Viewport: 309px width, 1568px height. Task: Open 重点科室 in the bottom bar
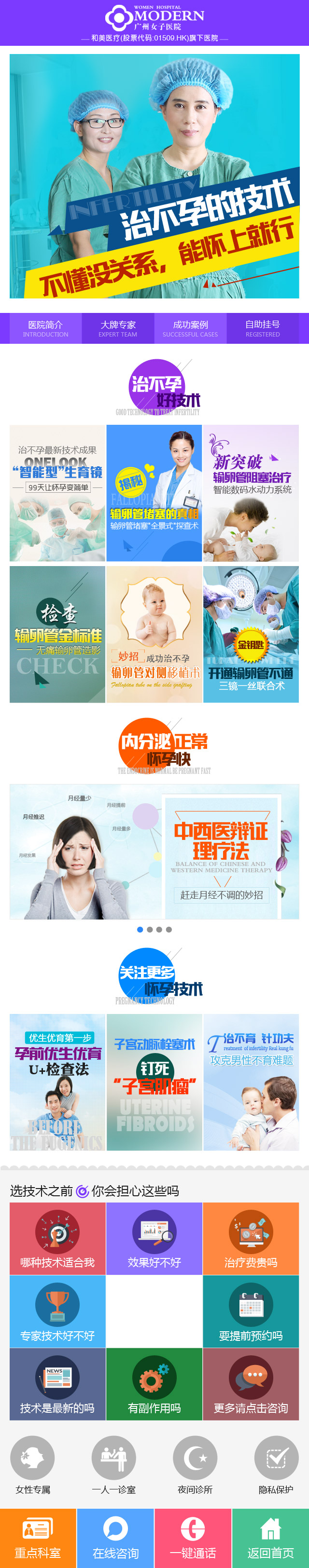38,1538
